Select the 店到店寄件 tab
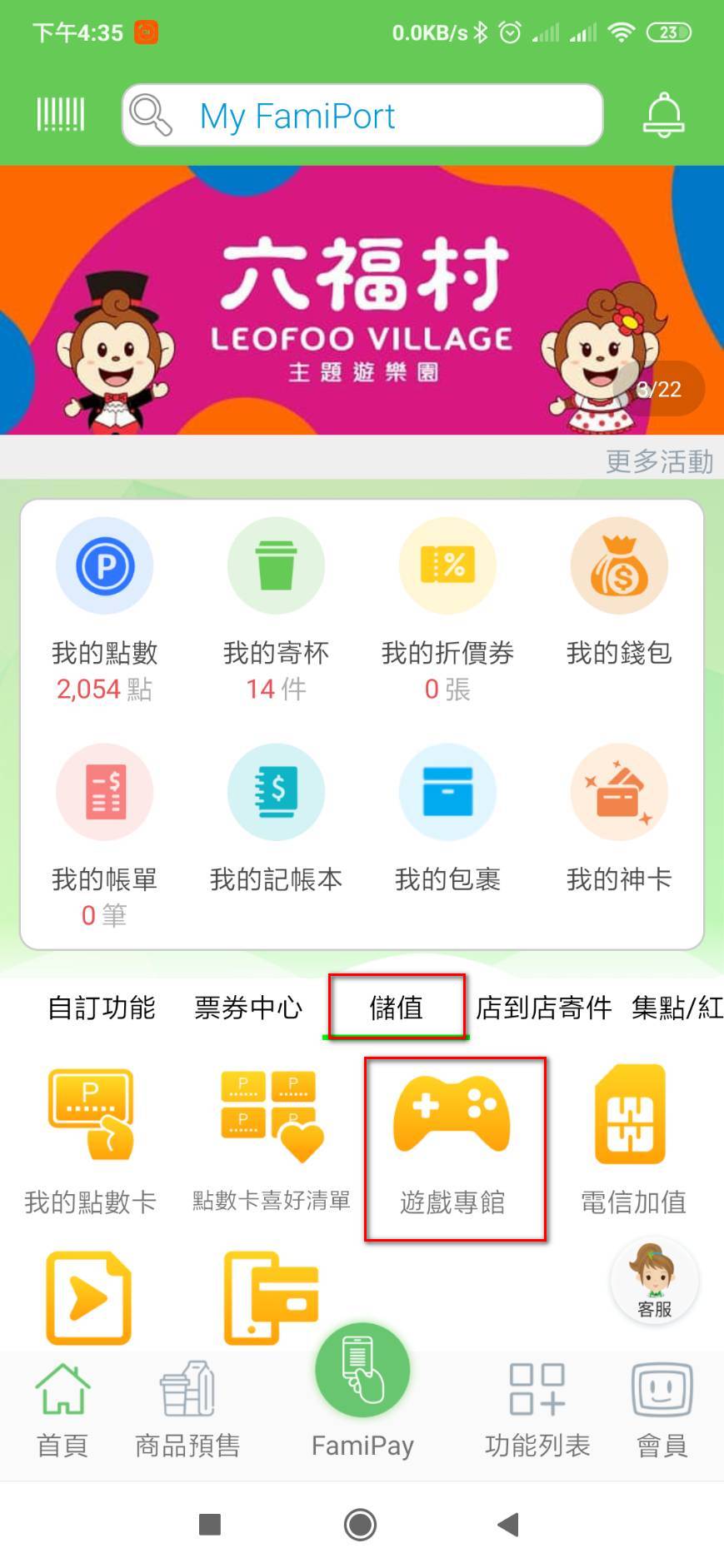Screen dimensions: 724x1568 coord(543,1008)
